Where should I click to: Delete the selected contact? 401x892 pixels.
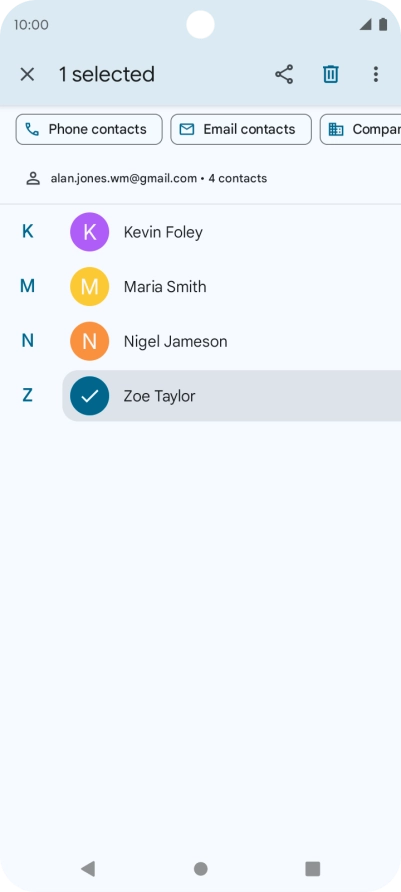330,75
